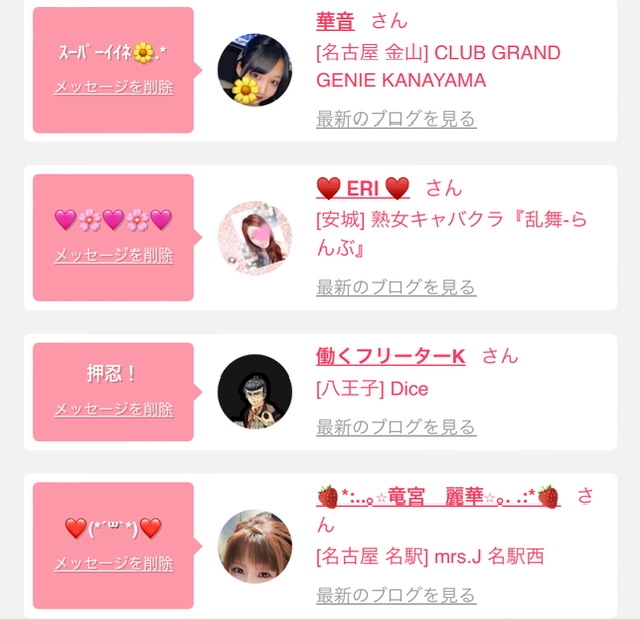
Task: Delete the 押忍！ message
Action: point(113,409)
